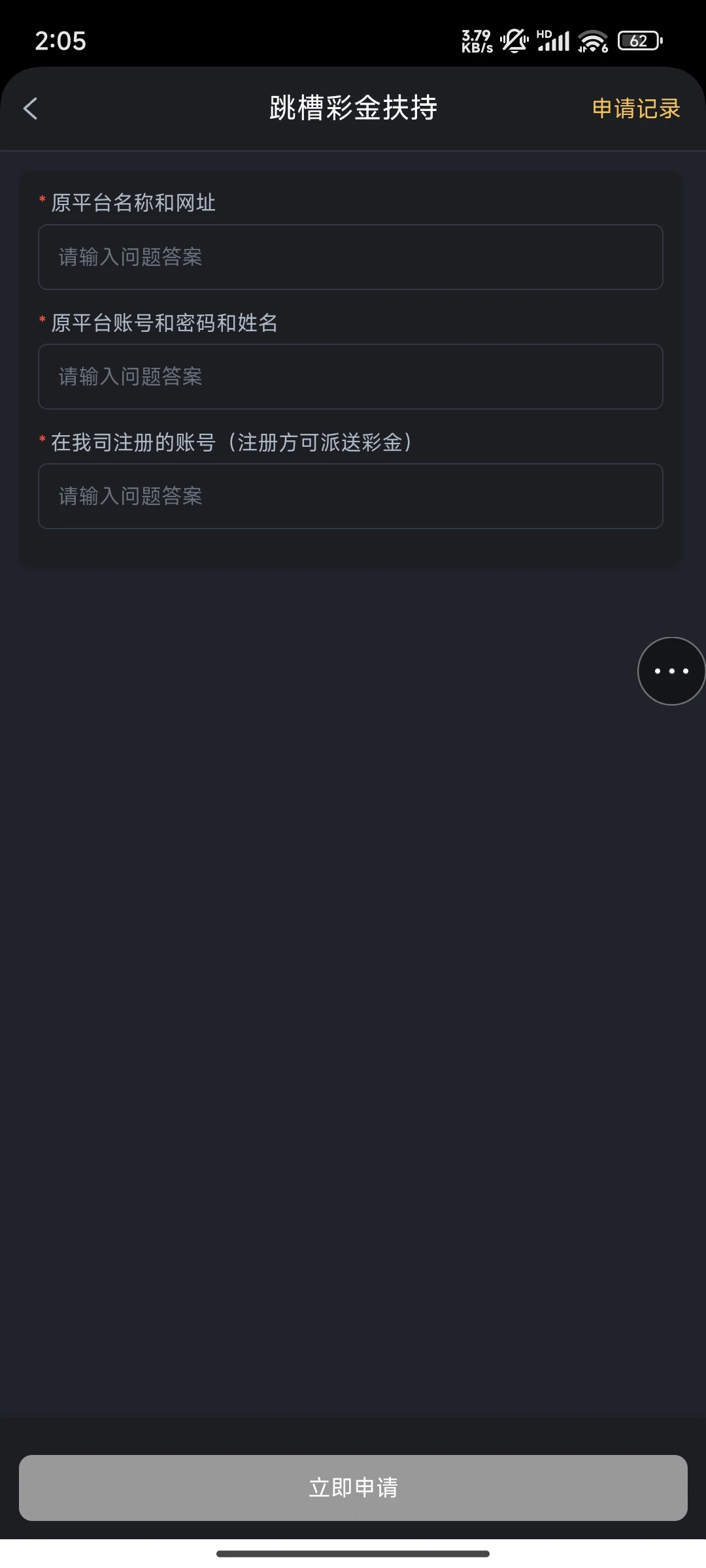Click the 原平台账号和密码和姓名 answer field

tap(351, 377)
